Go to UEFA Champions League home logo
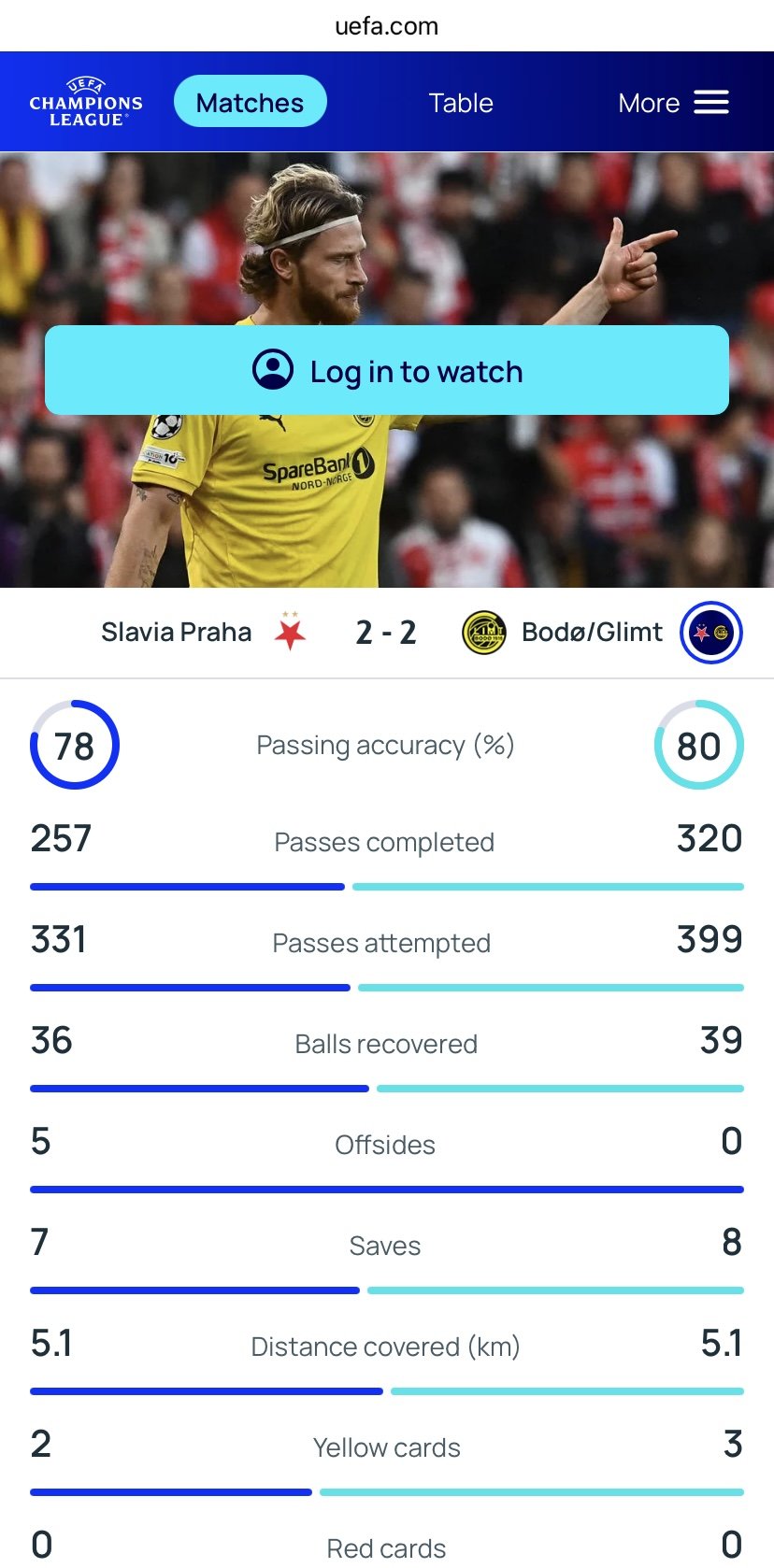 pyautogui.click(x=86, y=102)
